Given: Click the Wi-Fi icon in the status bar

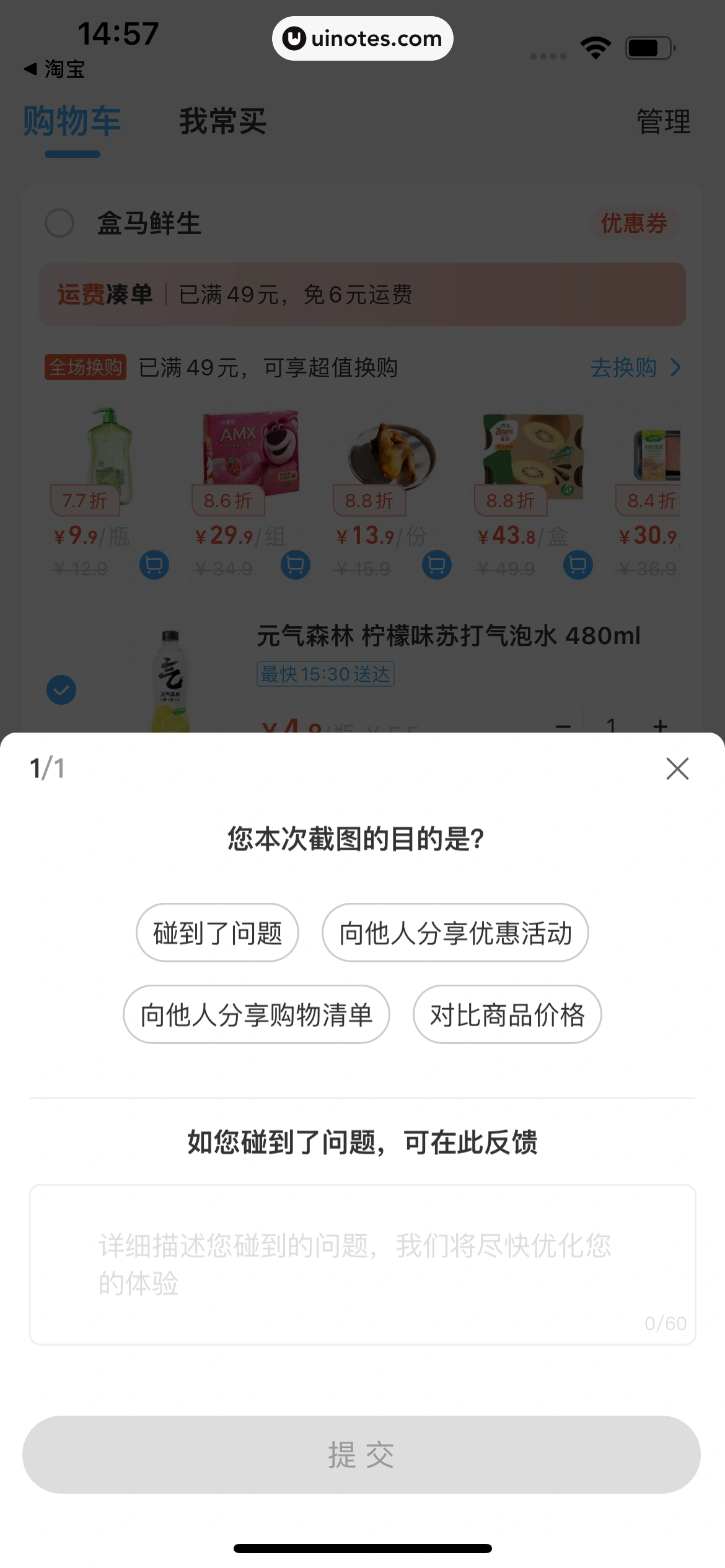Looking at the screenshot, I should [594, 46].
